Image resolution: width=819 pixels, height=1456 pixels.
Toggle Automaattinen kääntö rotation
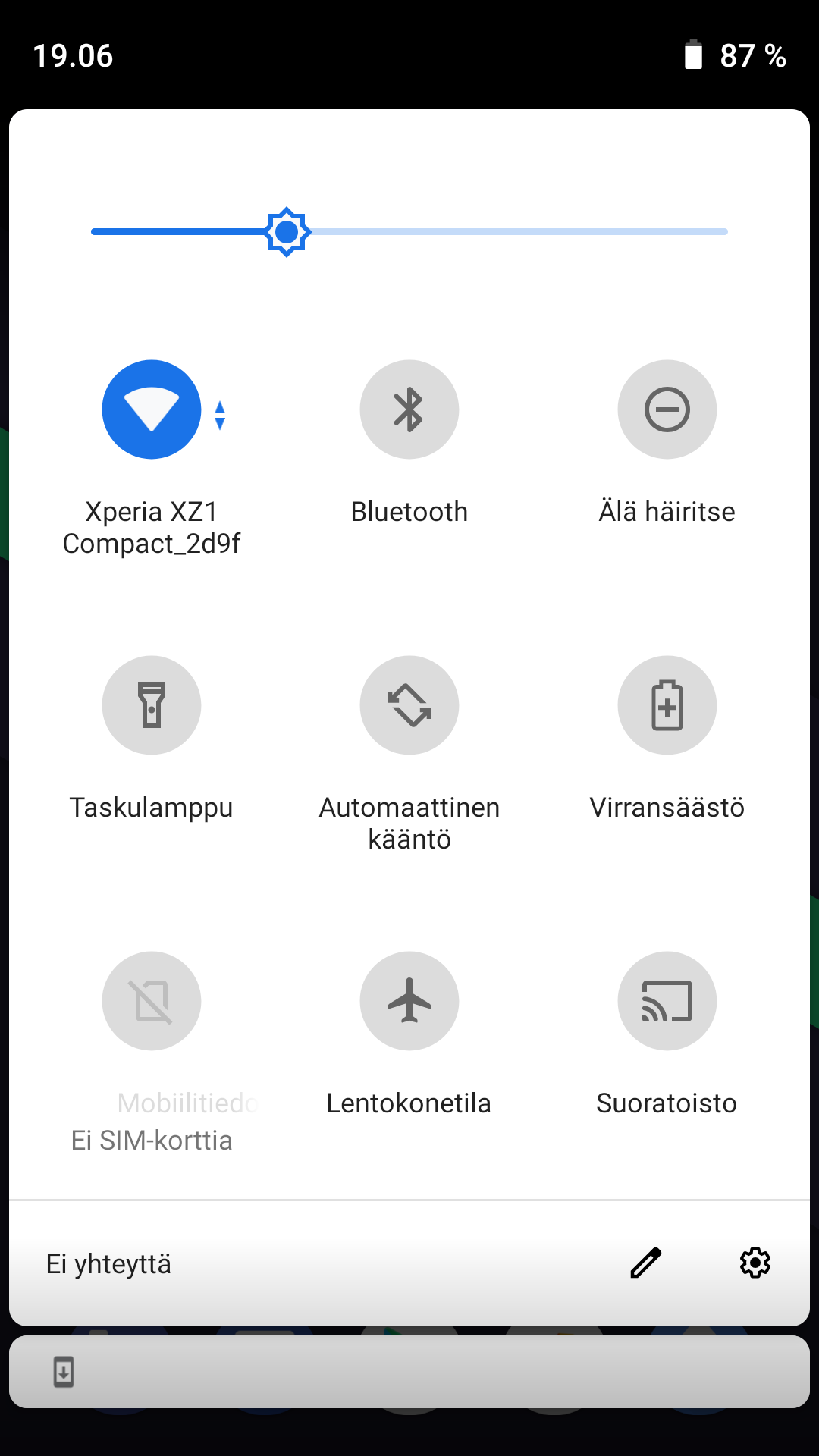coord(409,705)
